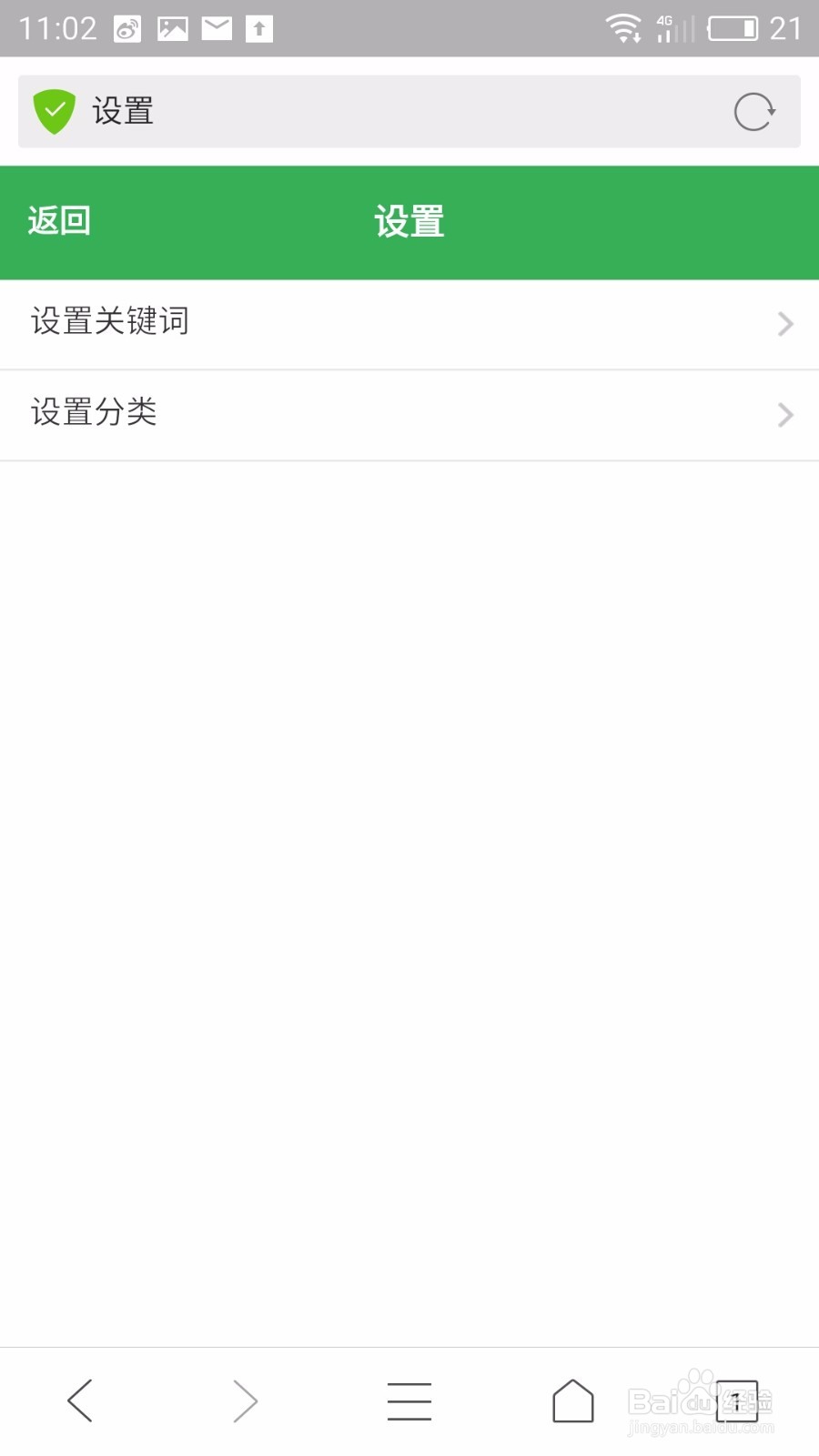Tap the page refresh icon
819x1456 pixels.
click(x=753, y=111)
